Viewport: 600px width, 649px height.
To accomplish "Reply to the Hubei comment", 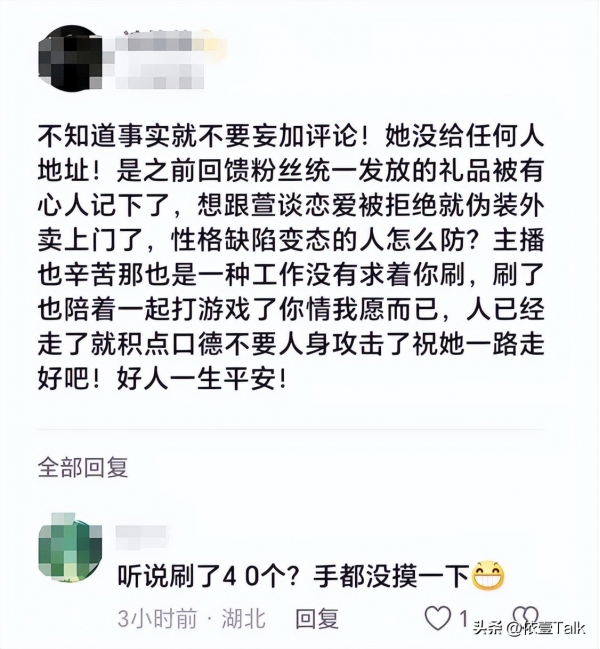I will click(319, 619).
